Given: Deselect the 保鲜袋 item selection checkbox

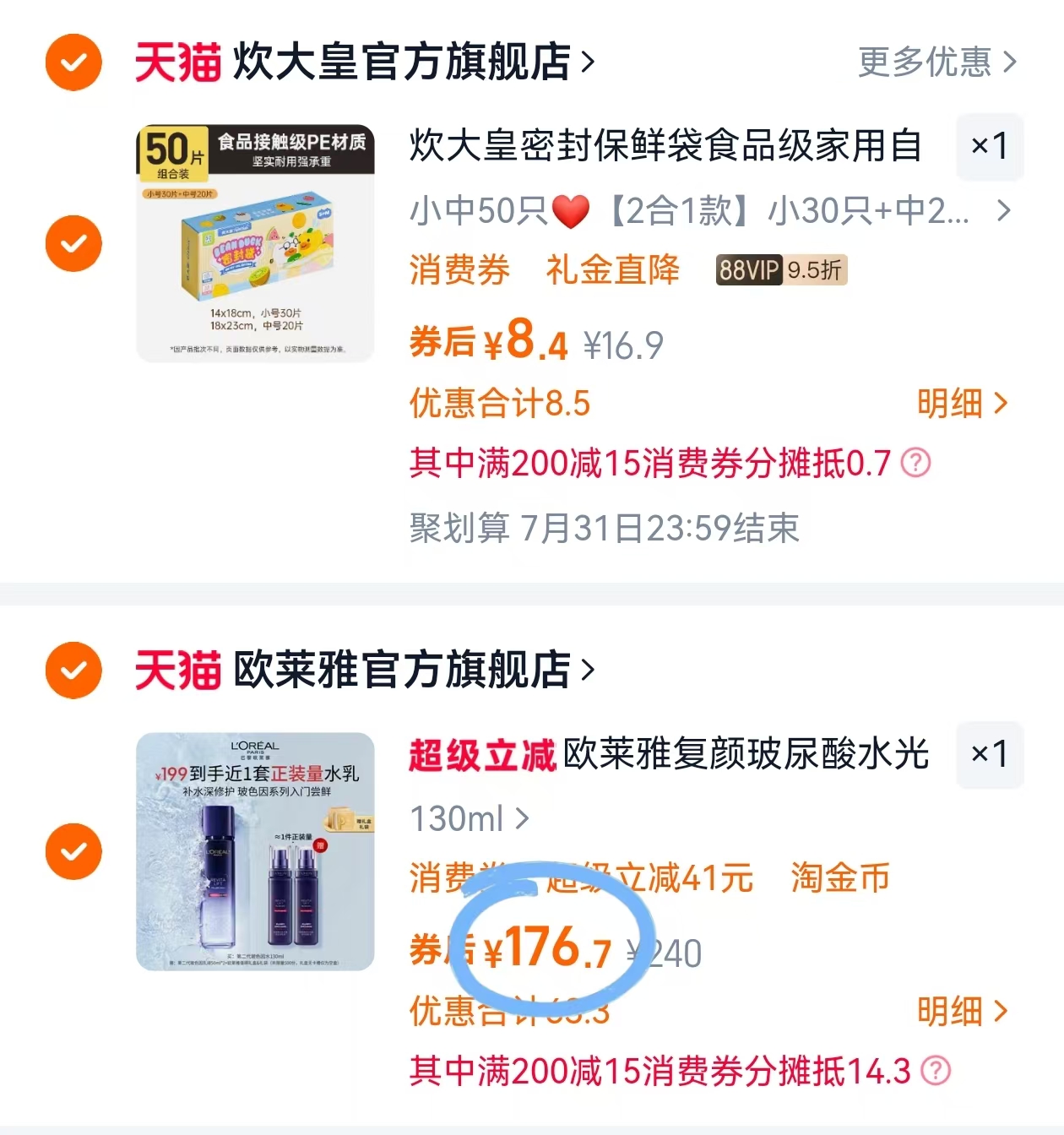Looking at the screenshot, I should coord(73,243).
